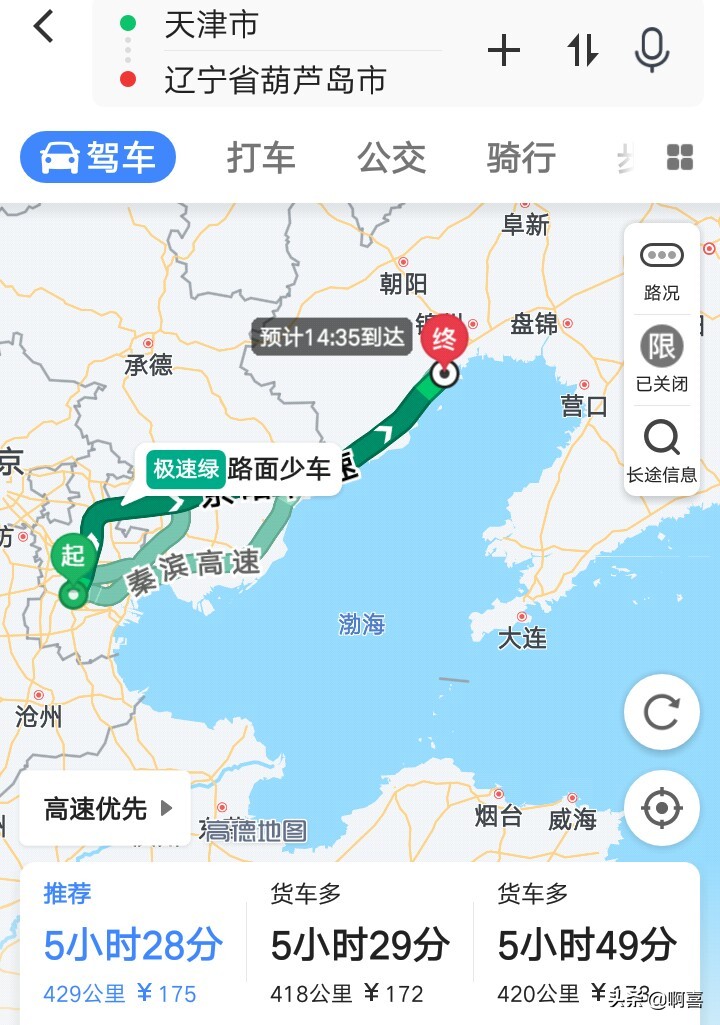Swap start and destination locations

coord(582,50)
